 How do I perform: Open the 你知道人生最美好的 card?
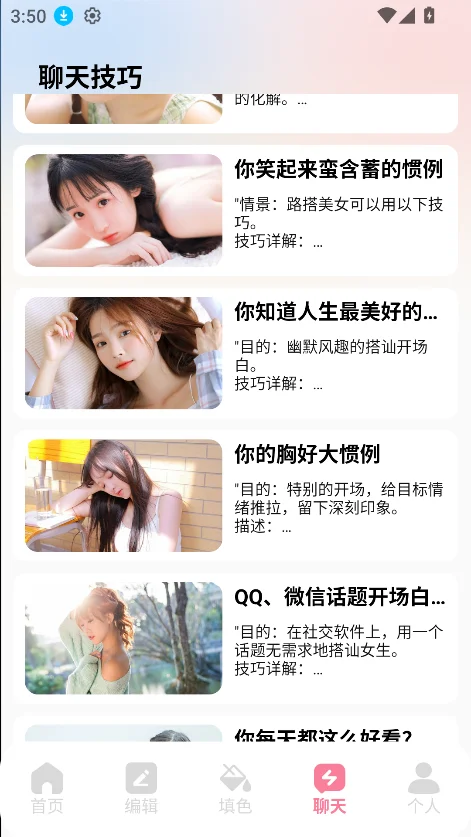click(235, 353)
